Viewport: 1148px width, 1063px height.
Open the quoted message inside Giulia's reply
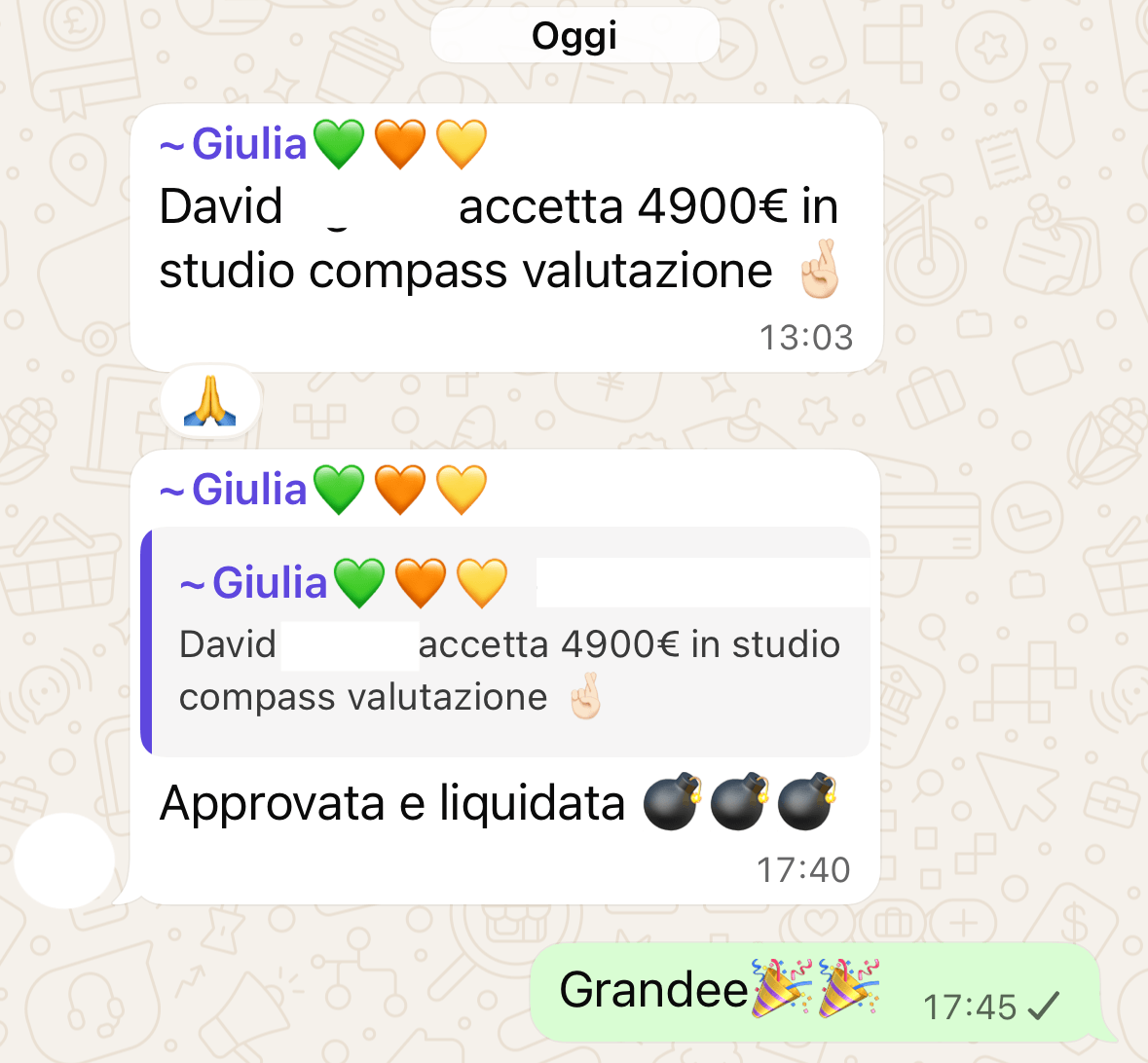pyautogui.click(x=506, y=642)
